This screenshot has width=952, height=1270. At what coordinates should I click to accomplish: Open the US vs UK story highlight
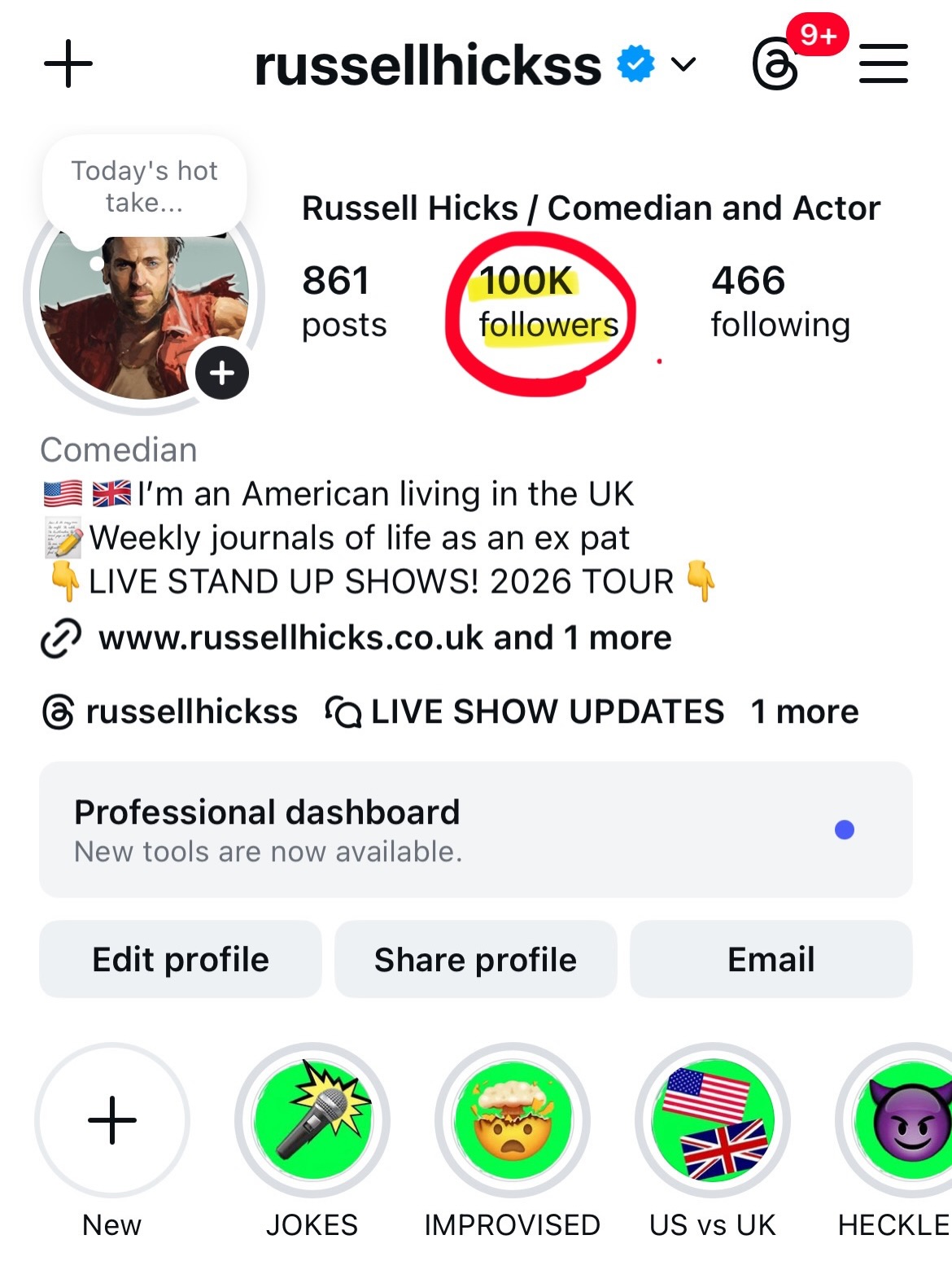[712, 1121]
